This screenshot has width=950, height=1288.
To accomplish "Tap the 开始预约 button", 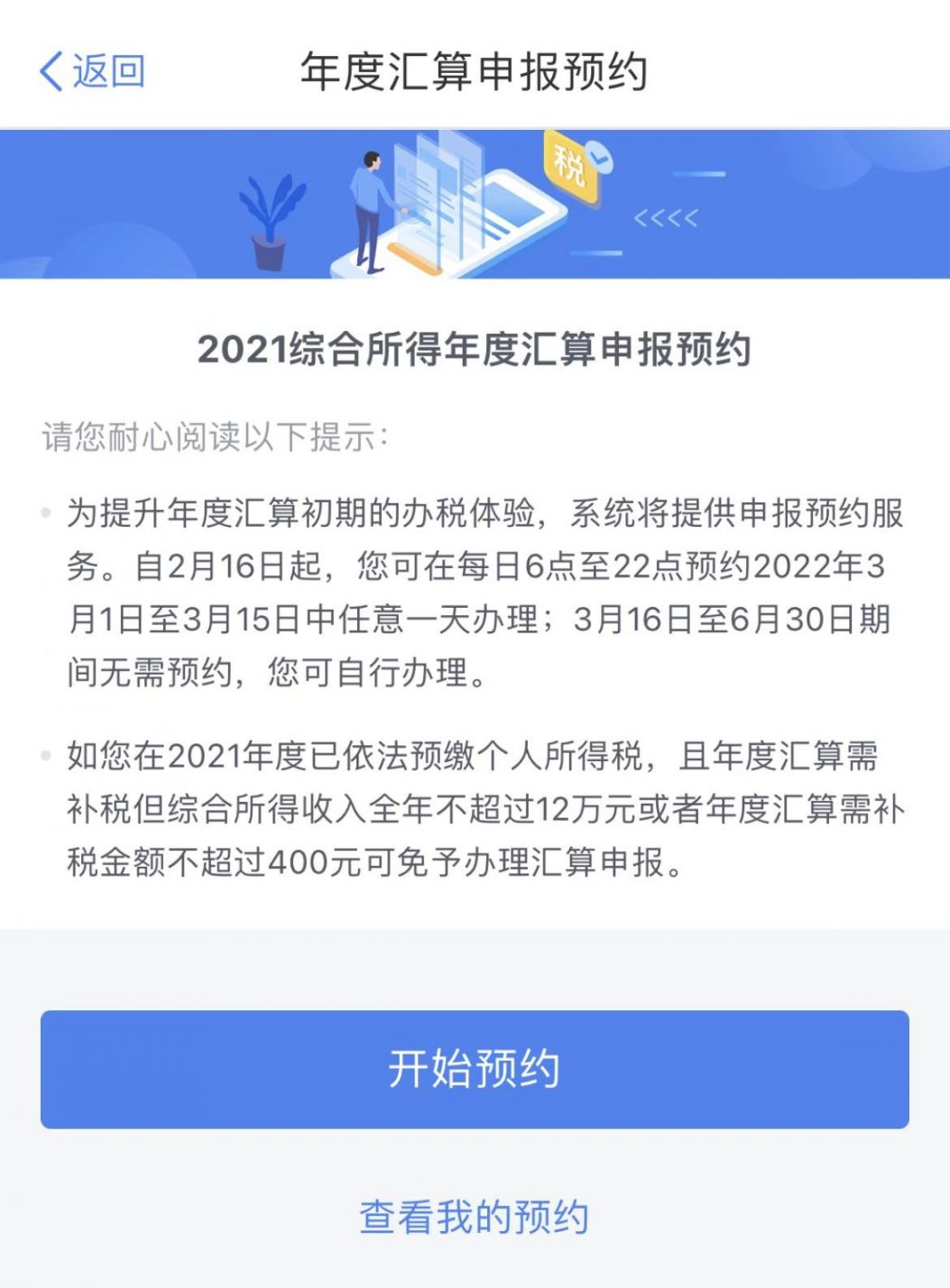I will (475, 1069).
